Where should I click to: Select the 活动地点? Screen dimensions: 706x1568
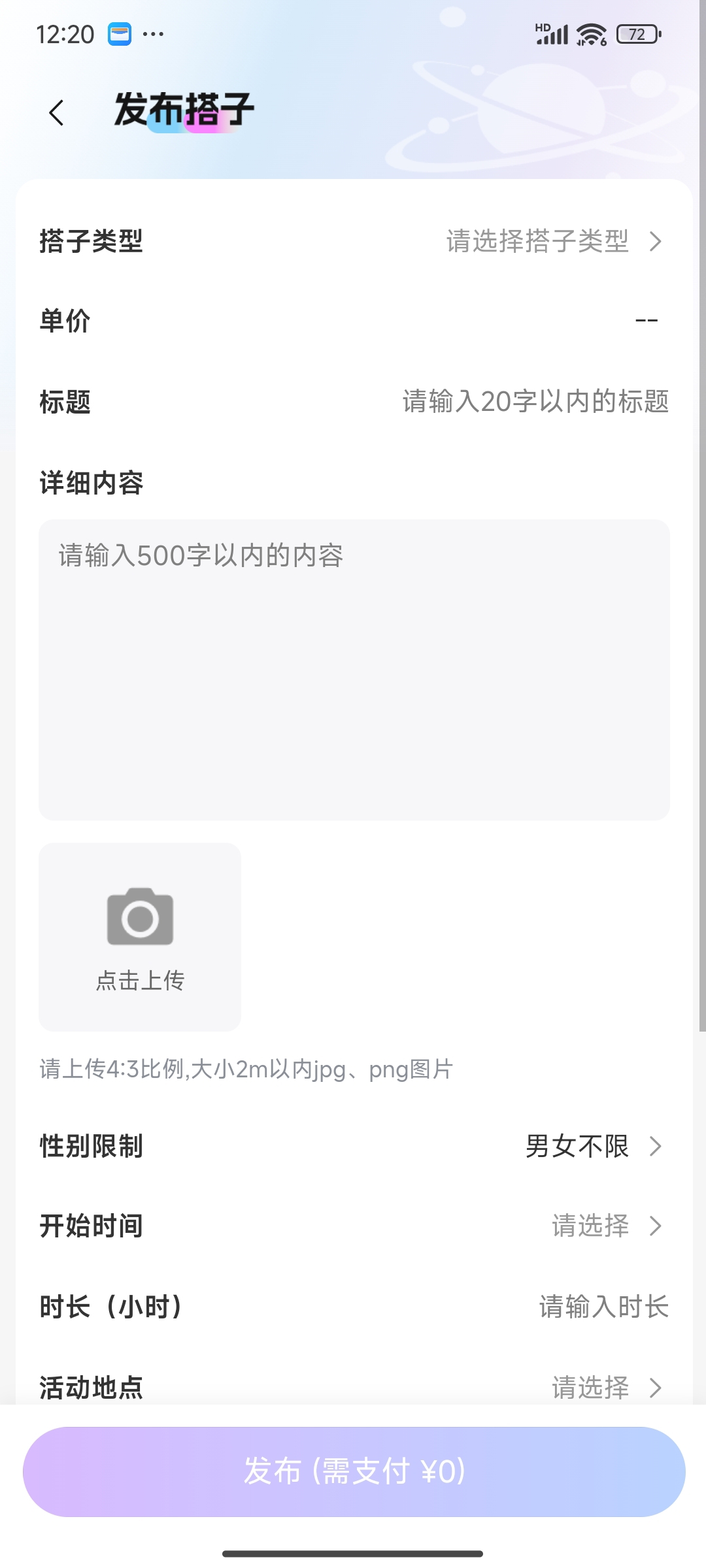pos(605,1386)
